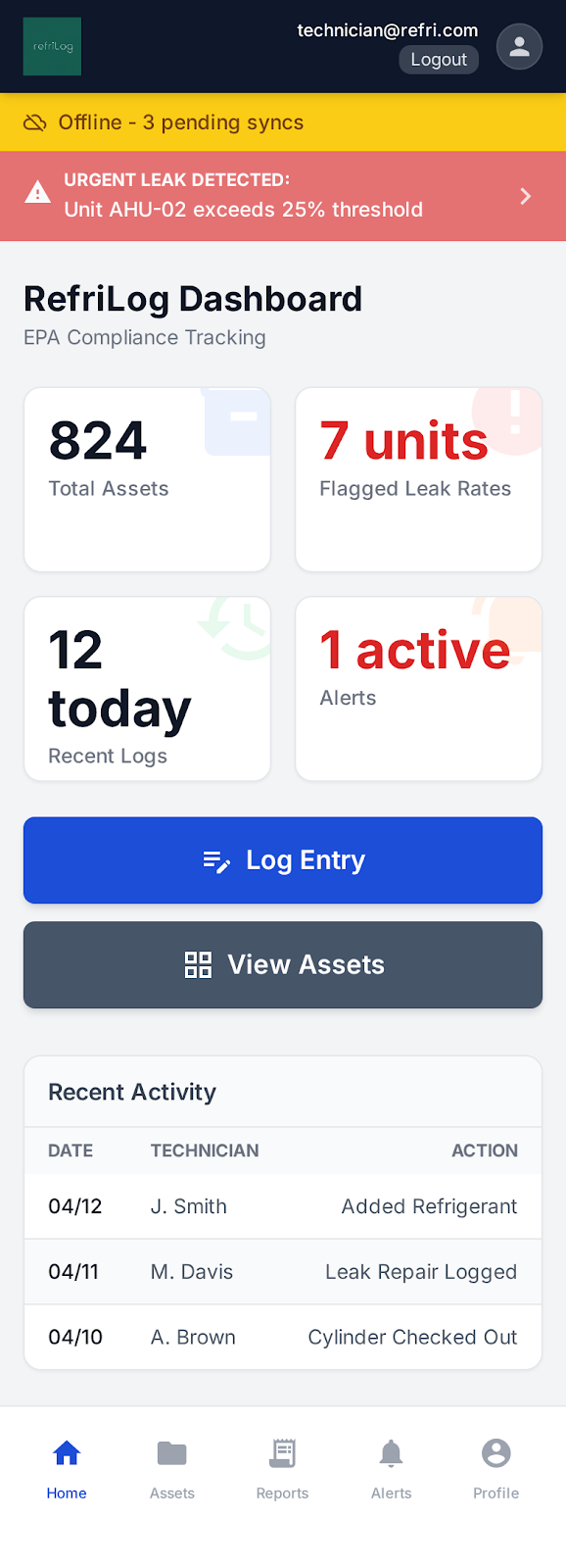Switch to the Assets tab
566x1568 pixels.
tap(172, 1469)
